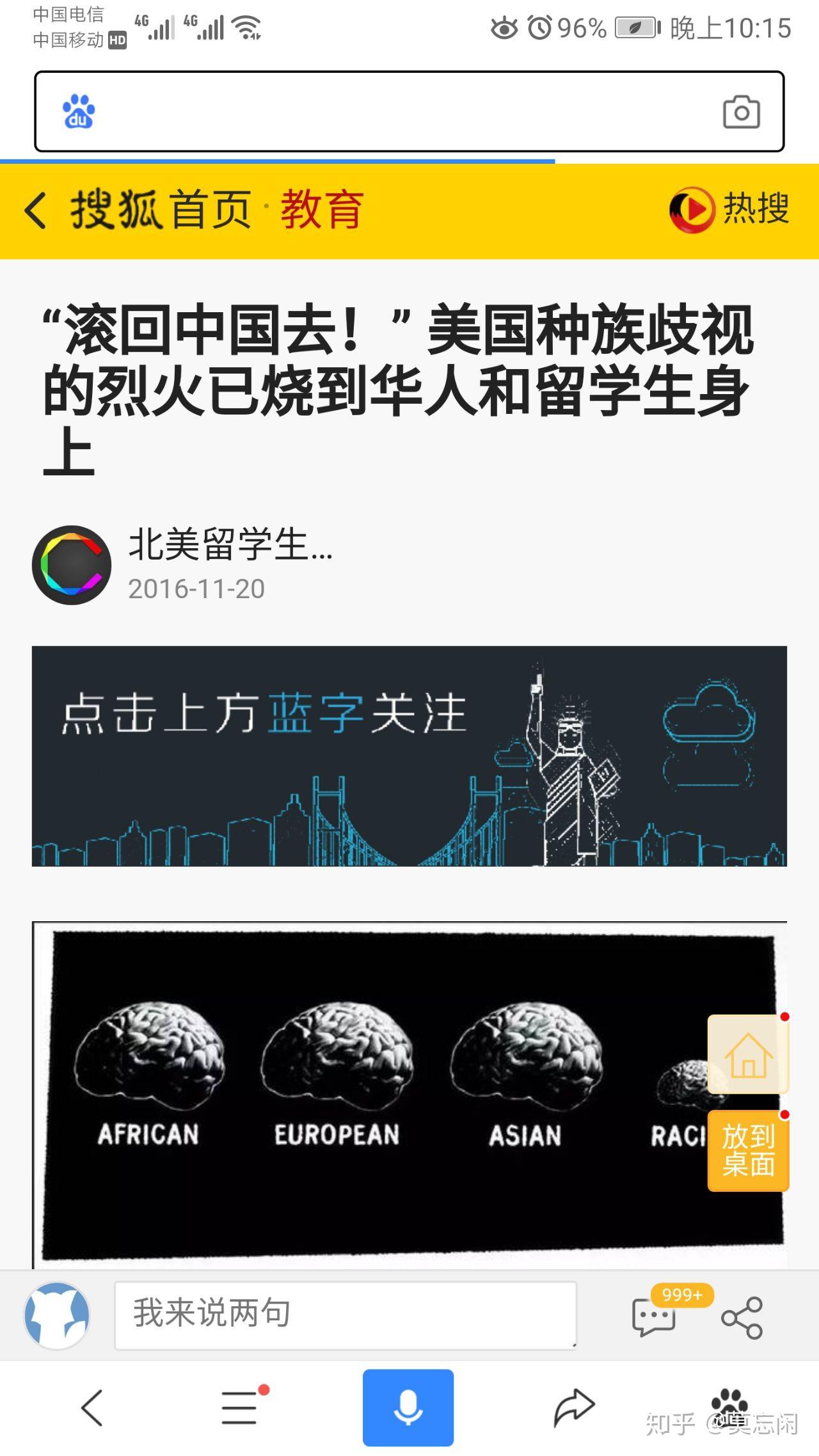Image resolution: width=819 pixels, height=1456 pixels.
Task: Open camera image search
Action: (x=741, y=113)
